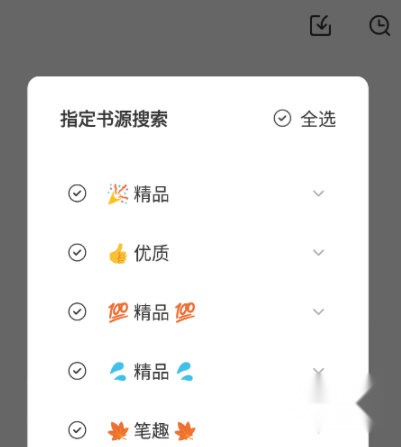Uncheck the 笔趣 group checkbox

[77, 430]
